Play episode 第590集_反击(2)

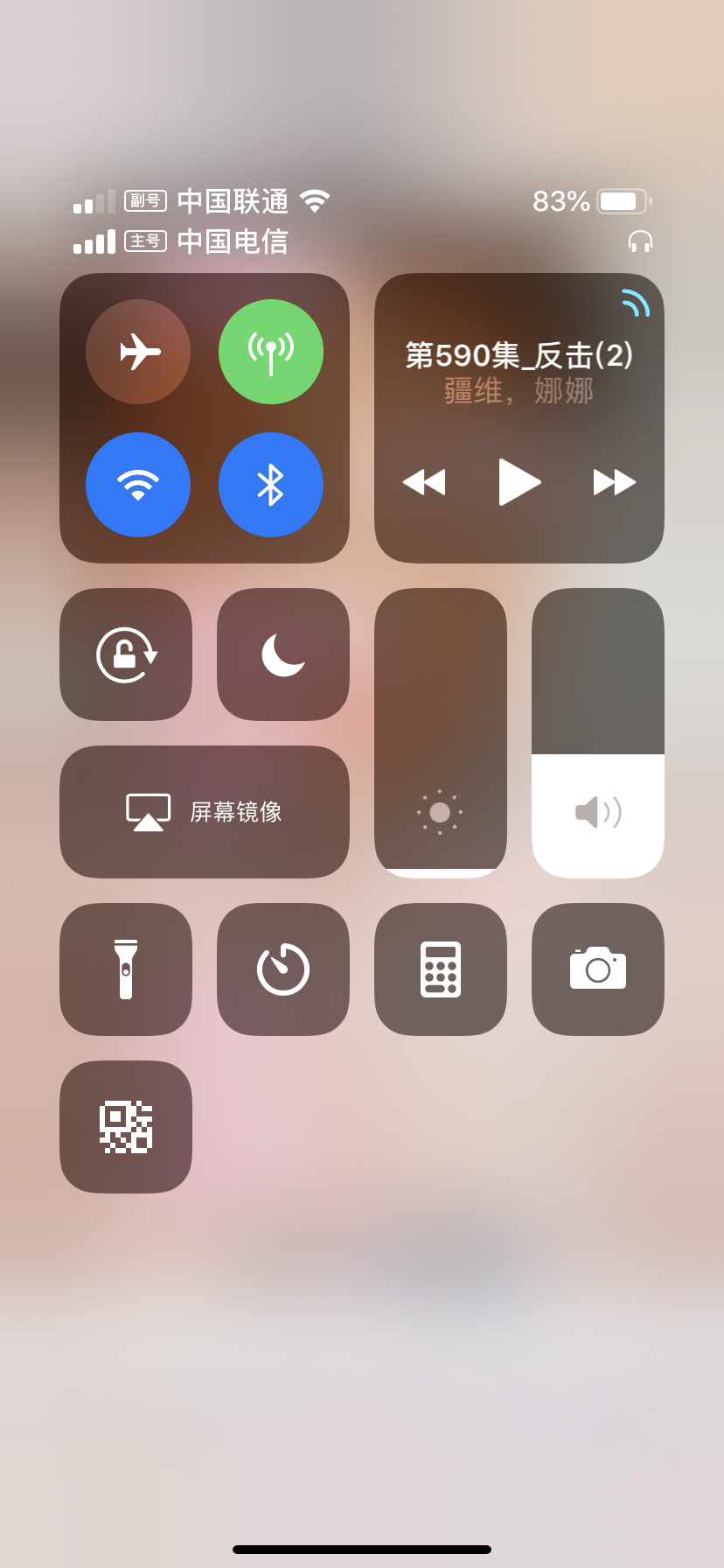(519, 482)
